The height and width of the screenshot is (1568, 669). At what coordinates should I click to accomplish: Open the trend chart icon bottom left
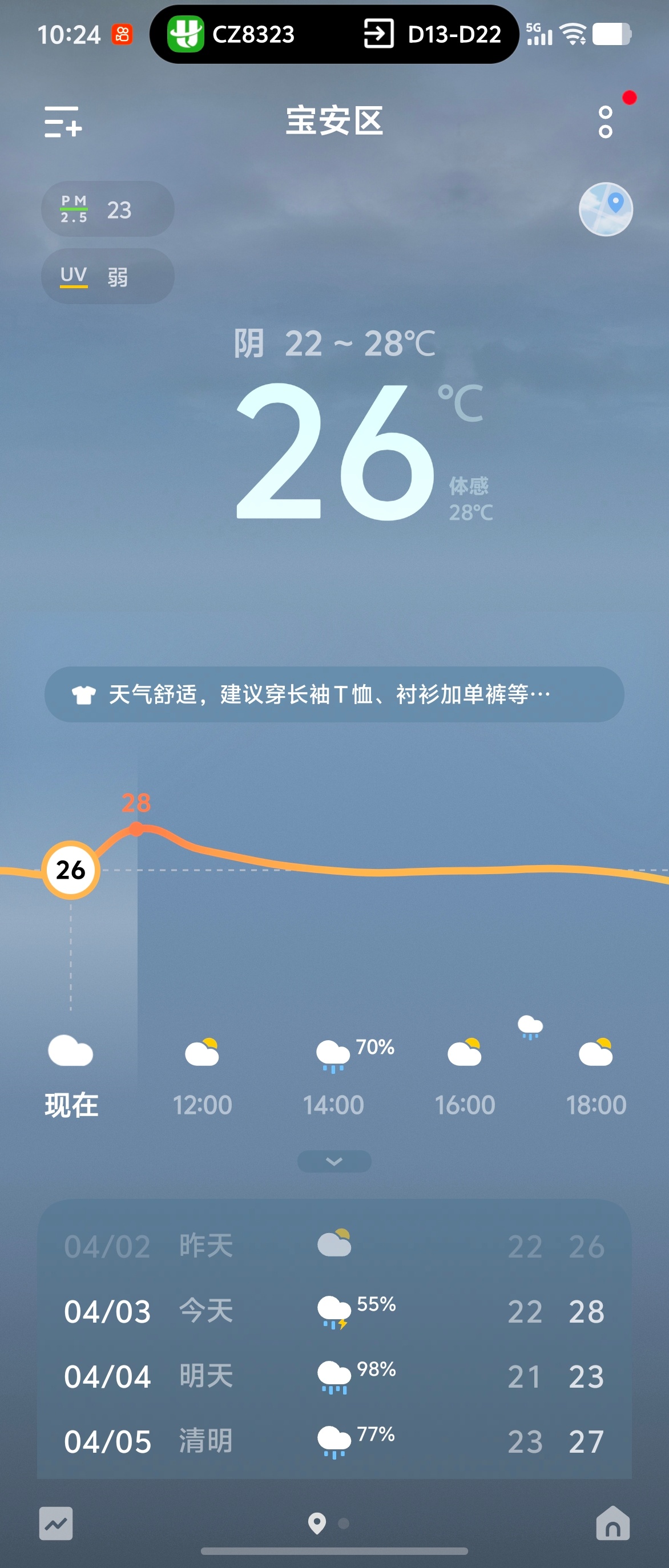56,1525
